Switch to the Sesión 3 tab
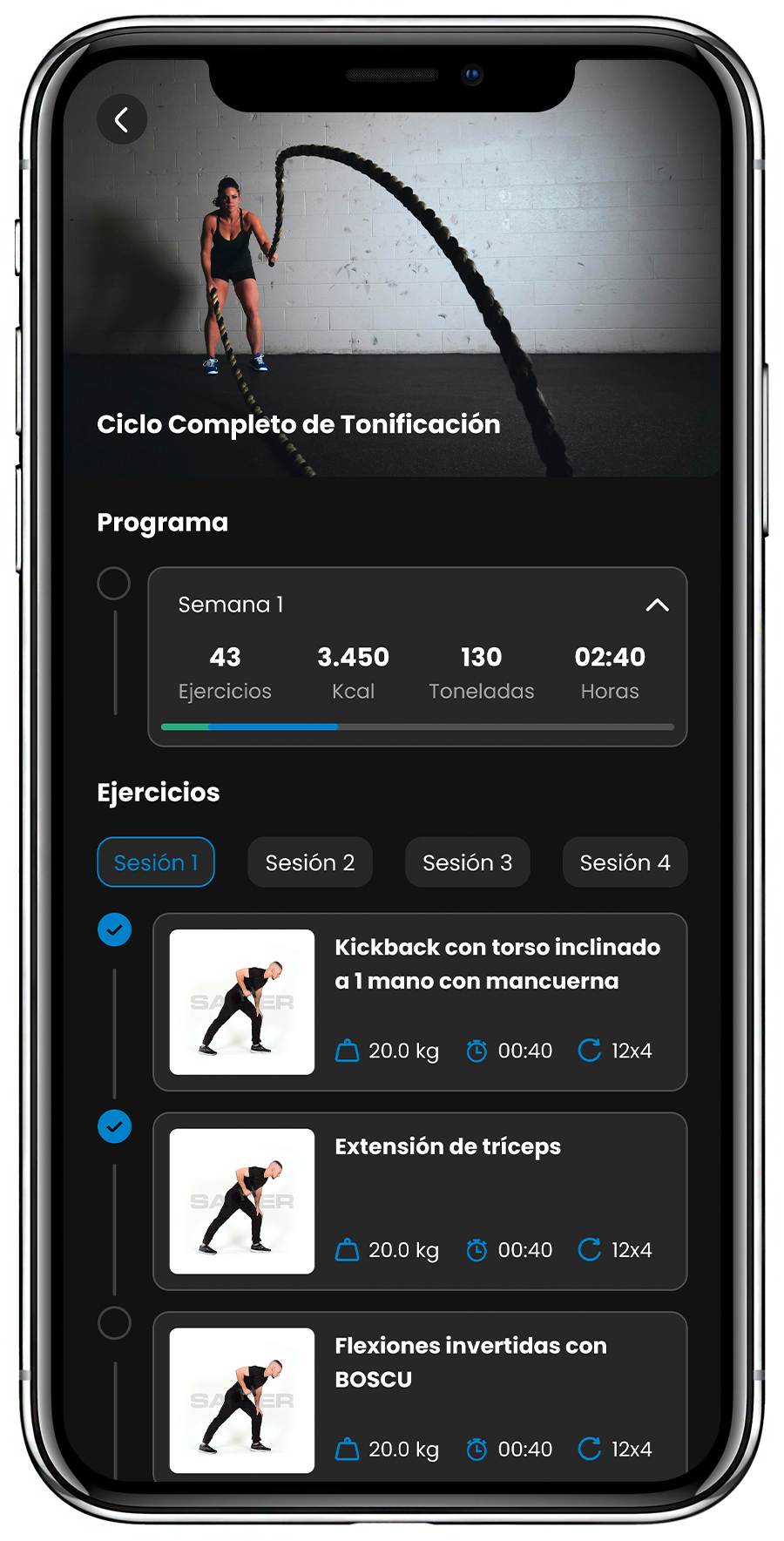The image size is (784, 1541). (467, 862)
